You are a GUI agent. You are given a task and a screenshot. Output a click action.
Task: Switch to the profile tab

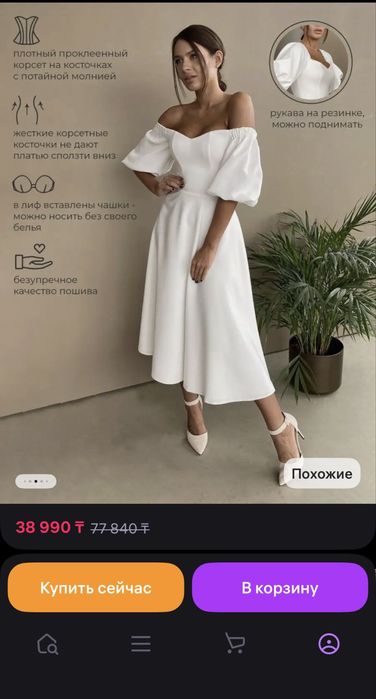click(329, 644)
